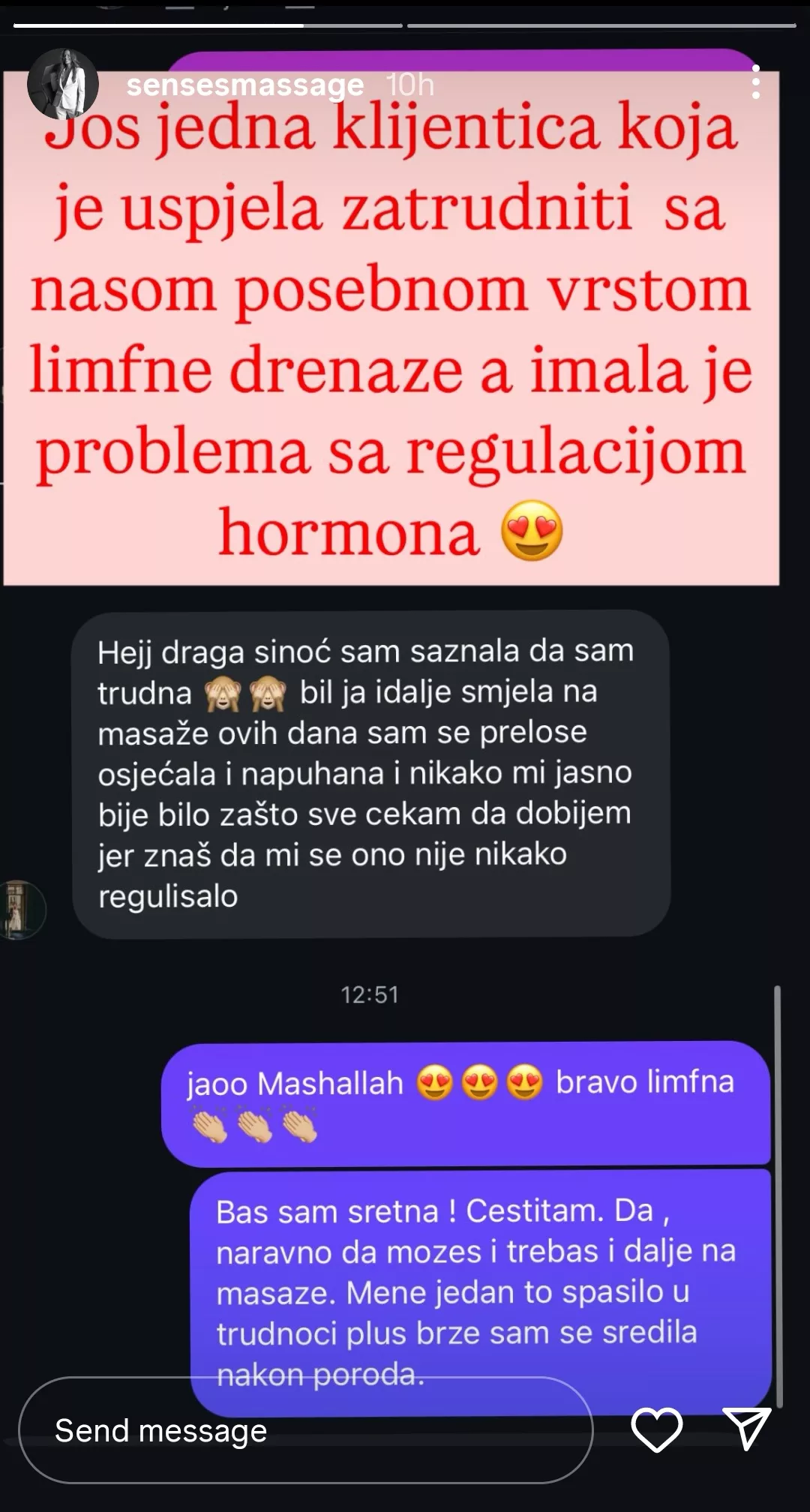Open the story overflow menu
Screen dimensions: 810x1512
click(x=755, y=82)
